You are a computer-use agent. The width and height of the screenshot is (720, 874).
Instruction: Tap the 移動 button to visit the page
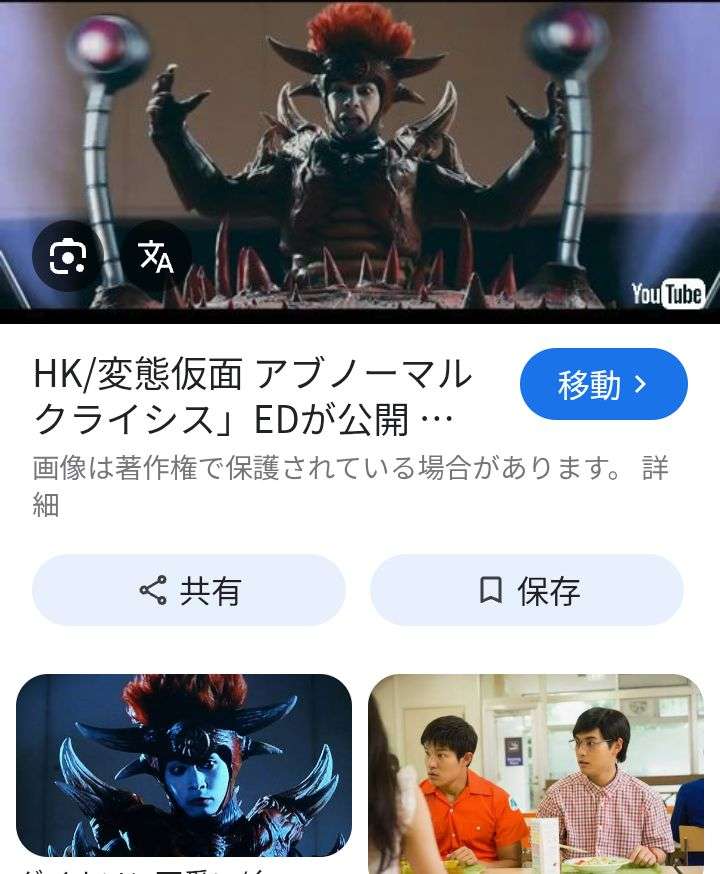(603, 384)
